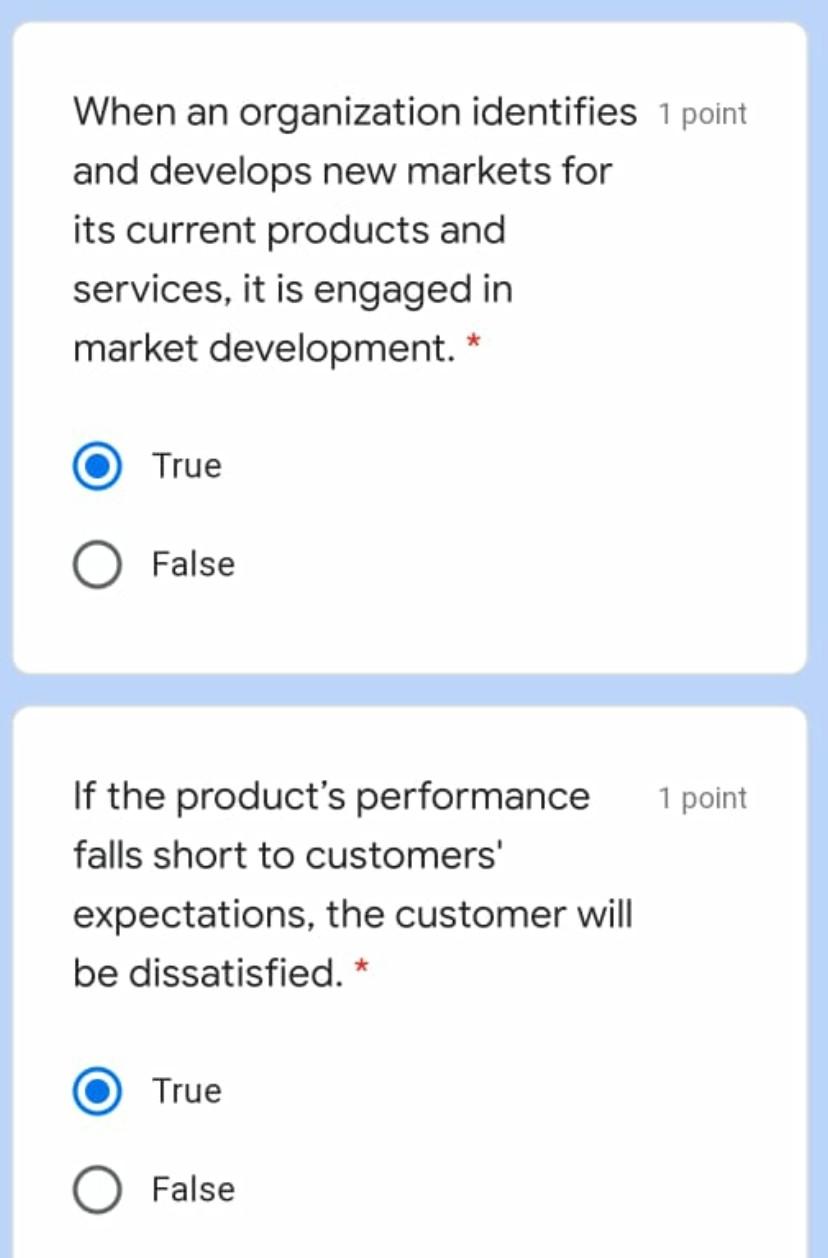Select True for the customer dissatisfaction question
The height and width of the screenshot is (1258, 828).
pos(98,1091)
